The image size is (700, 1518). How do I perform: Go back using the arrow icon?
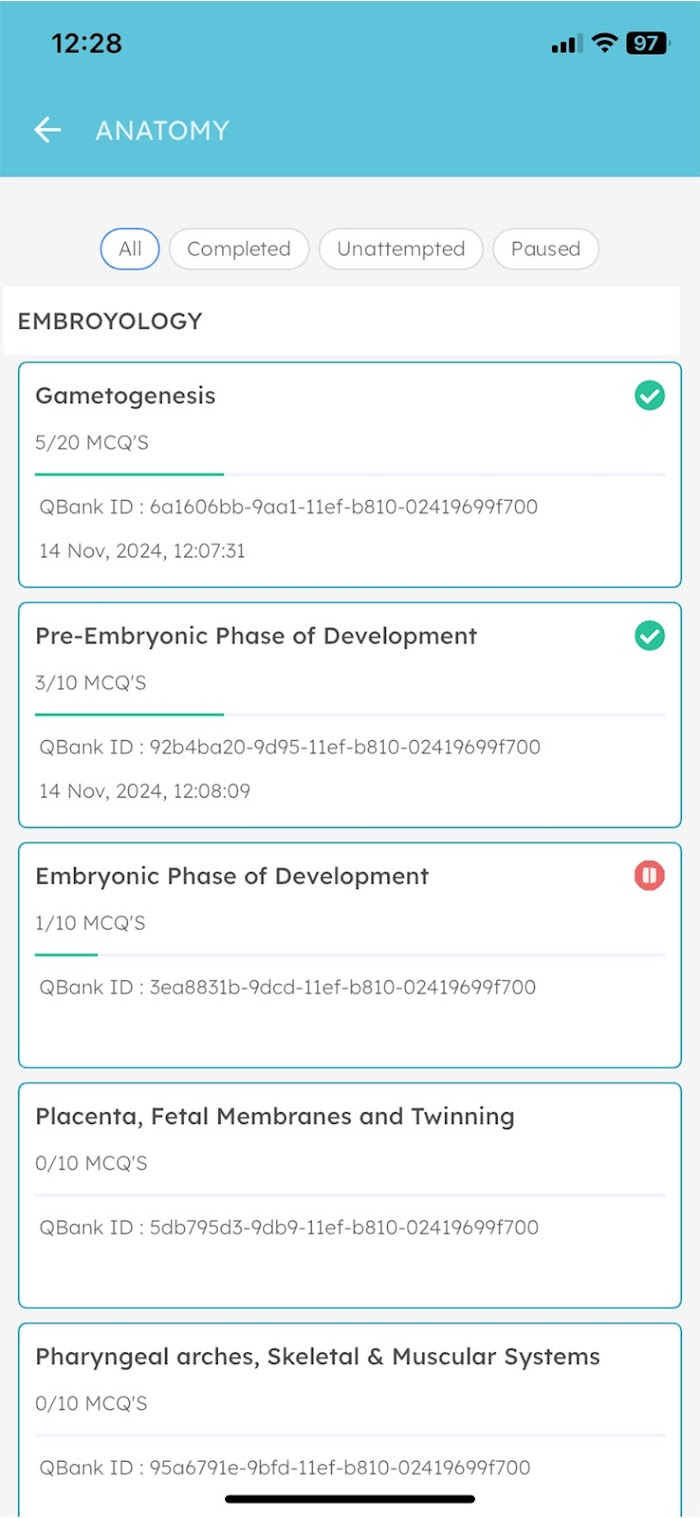click(47, 130)
